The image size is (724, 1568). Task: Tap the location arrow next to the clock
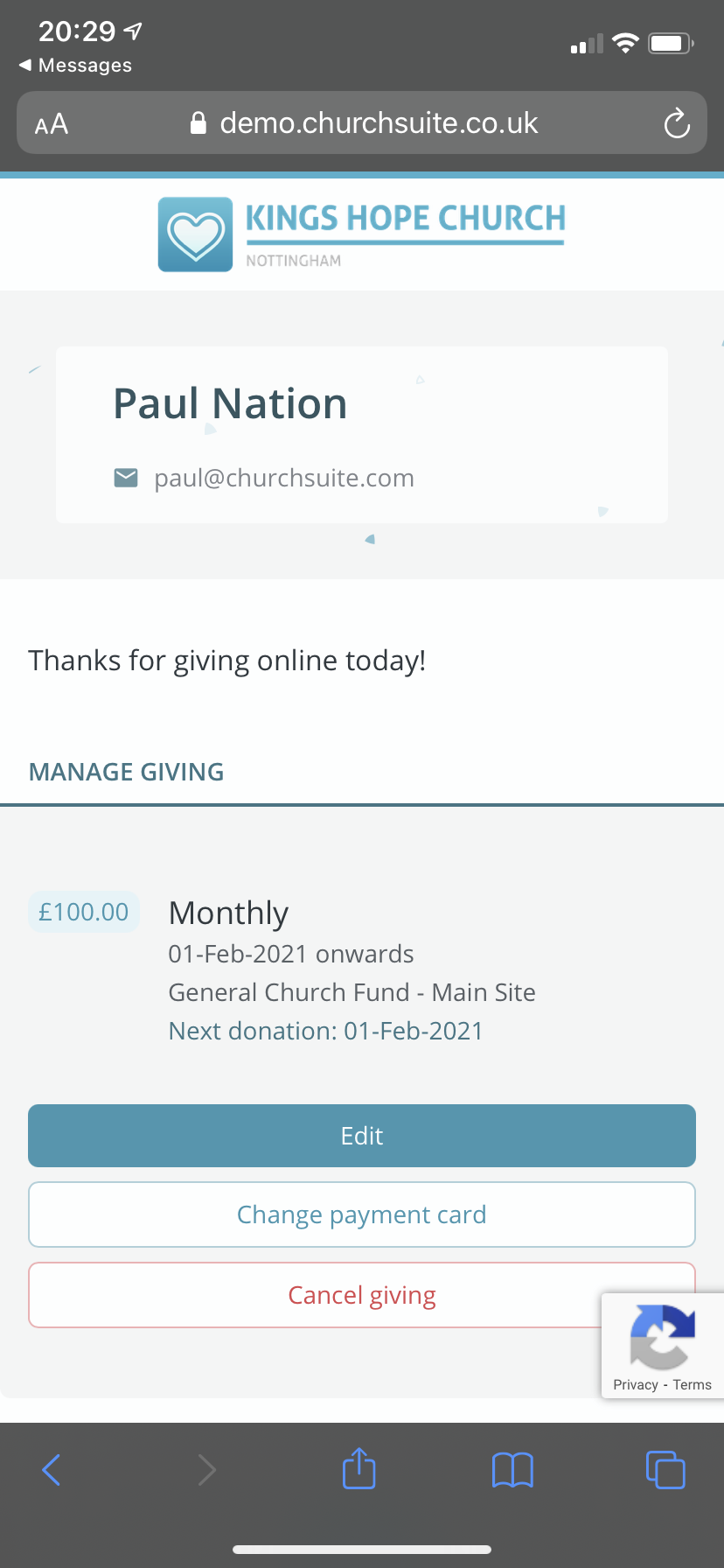(x=133, y=30)
